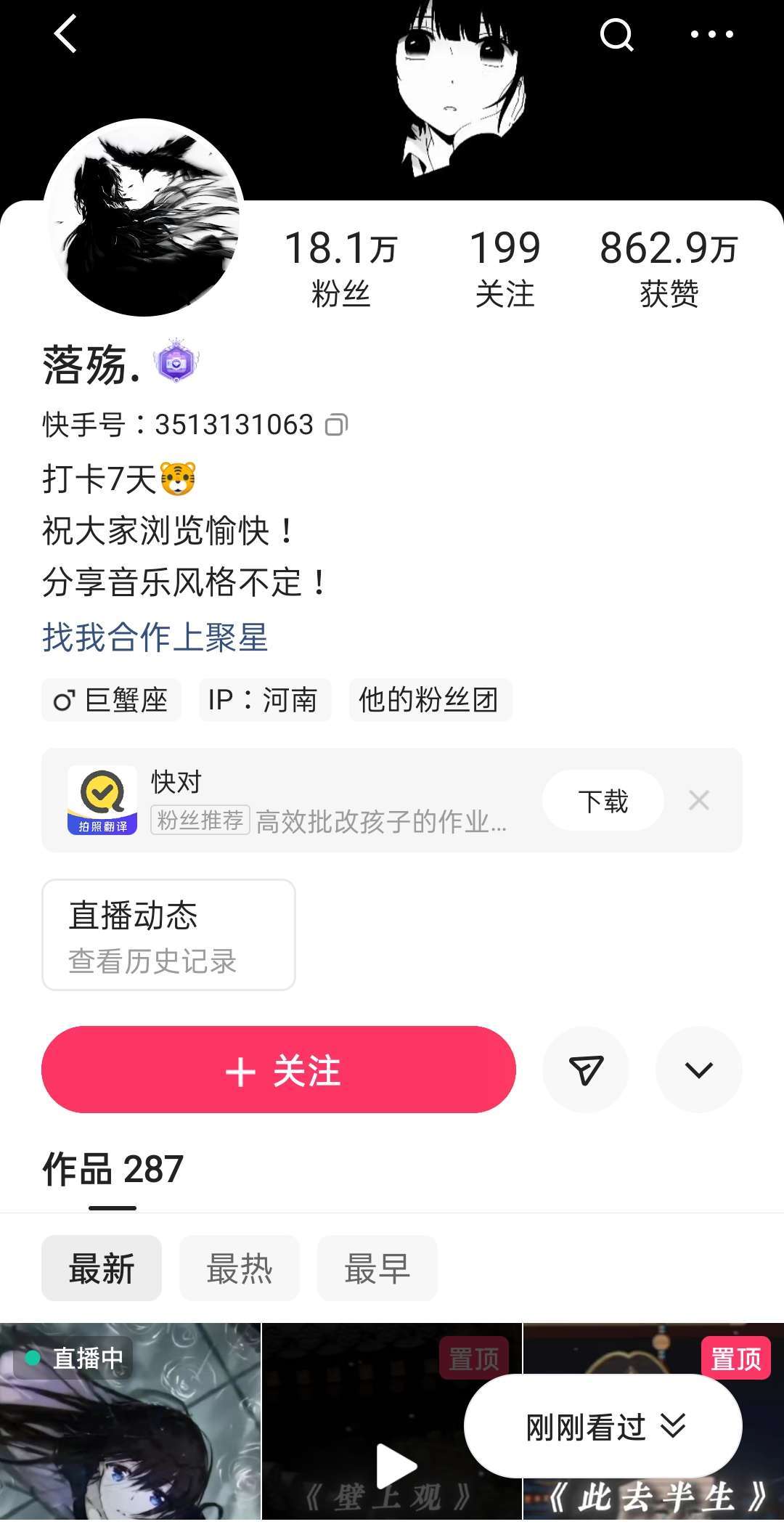Download the 快对 app
Viewport: 784px width, 1527px height.
[x=603, y=801]
